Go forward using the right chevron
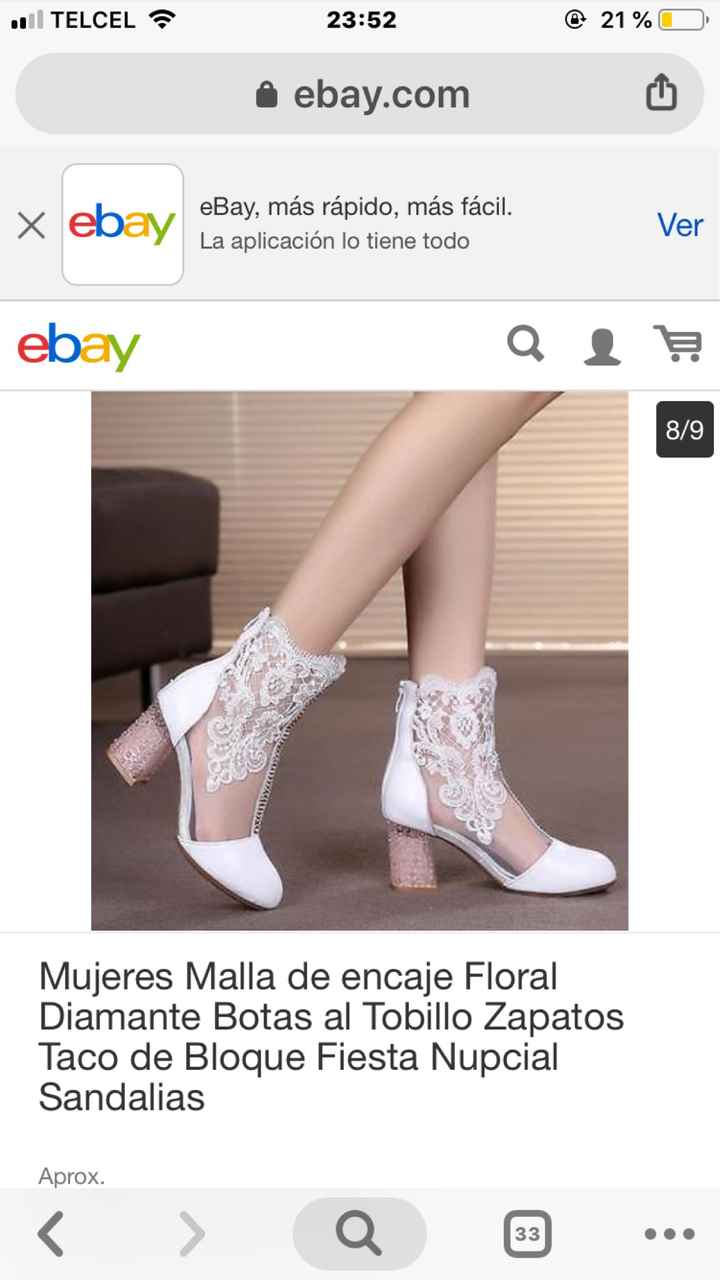 192,1233
